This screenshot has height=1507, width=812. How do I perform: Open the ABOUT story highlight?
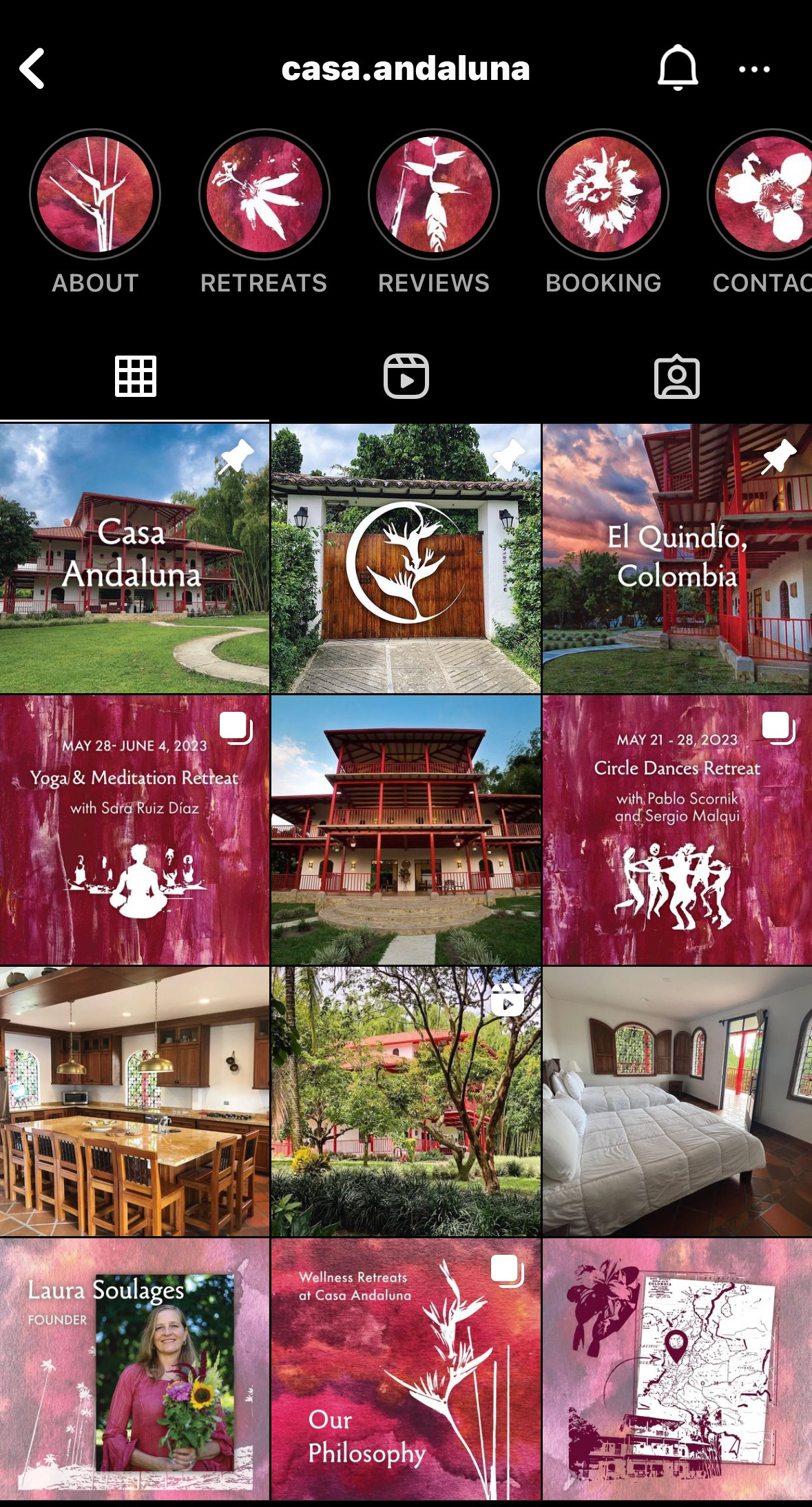(x=95, y=195)
